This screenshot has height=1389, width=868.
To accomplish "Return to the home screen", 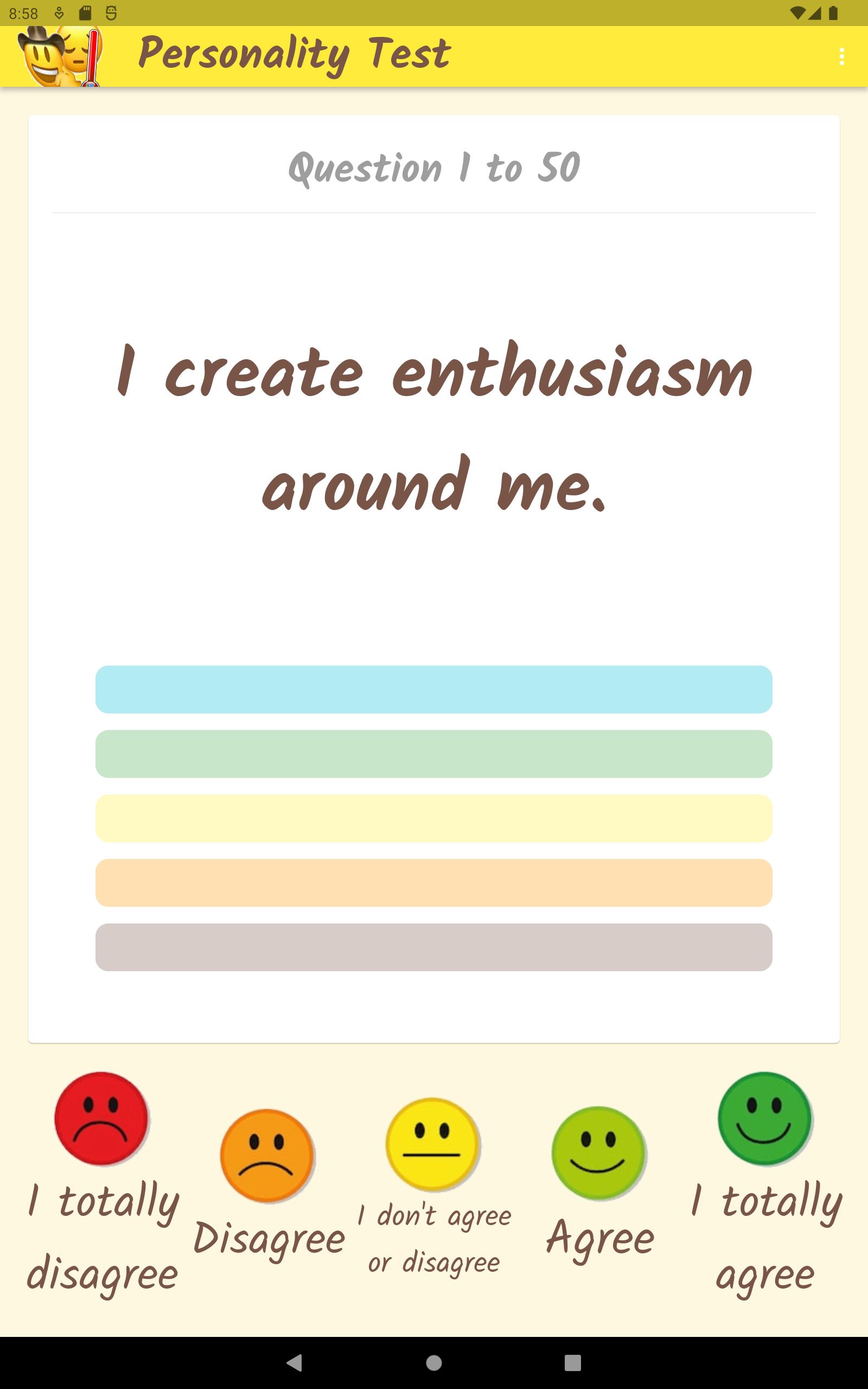I will click(x=434, y=1362).
